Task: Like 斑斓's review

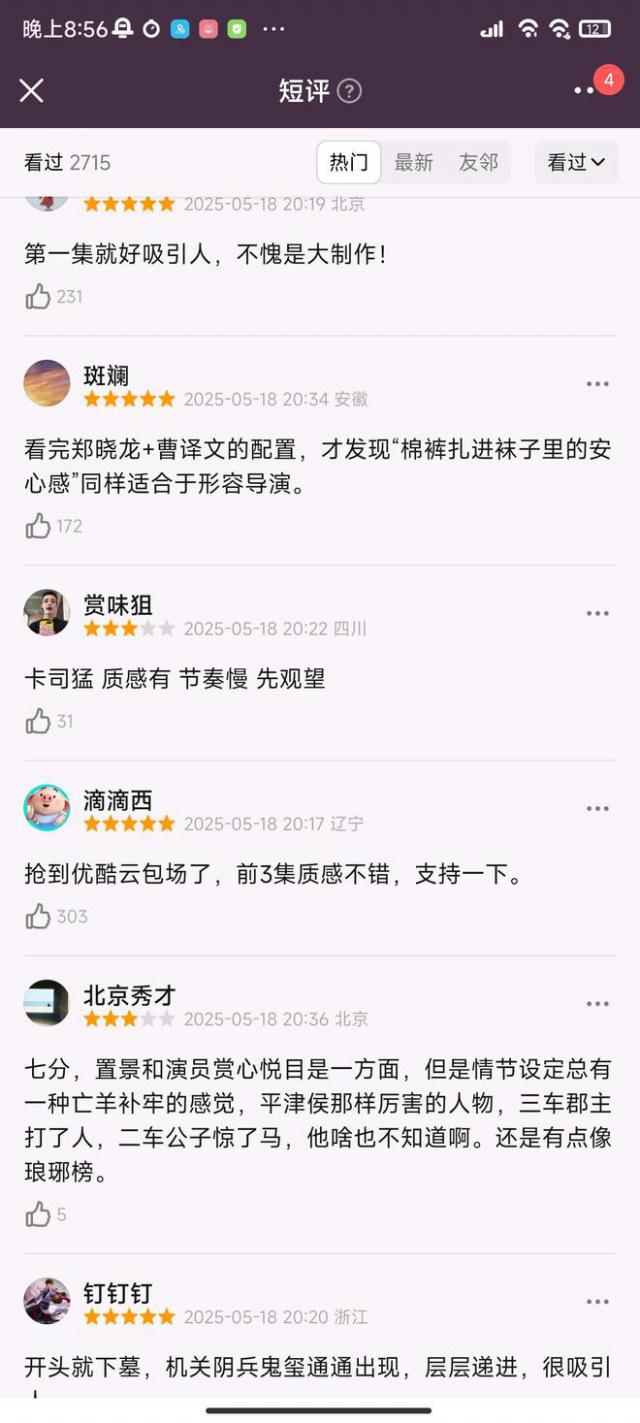Action: [38, 526]
